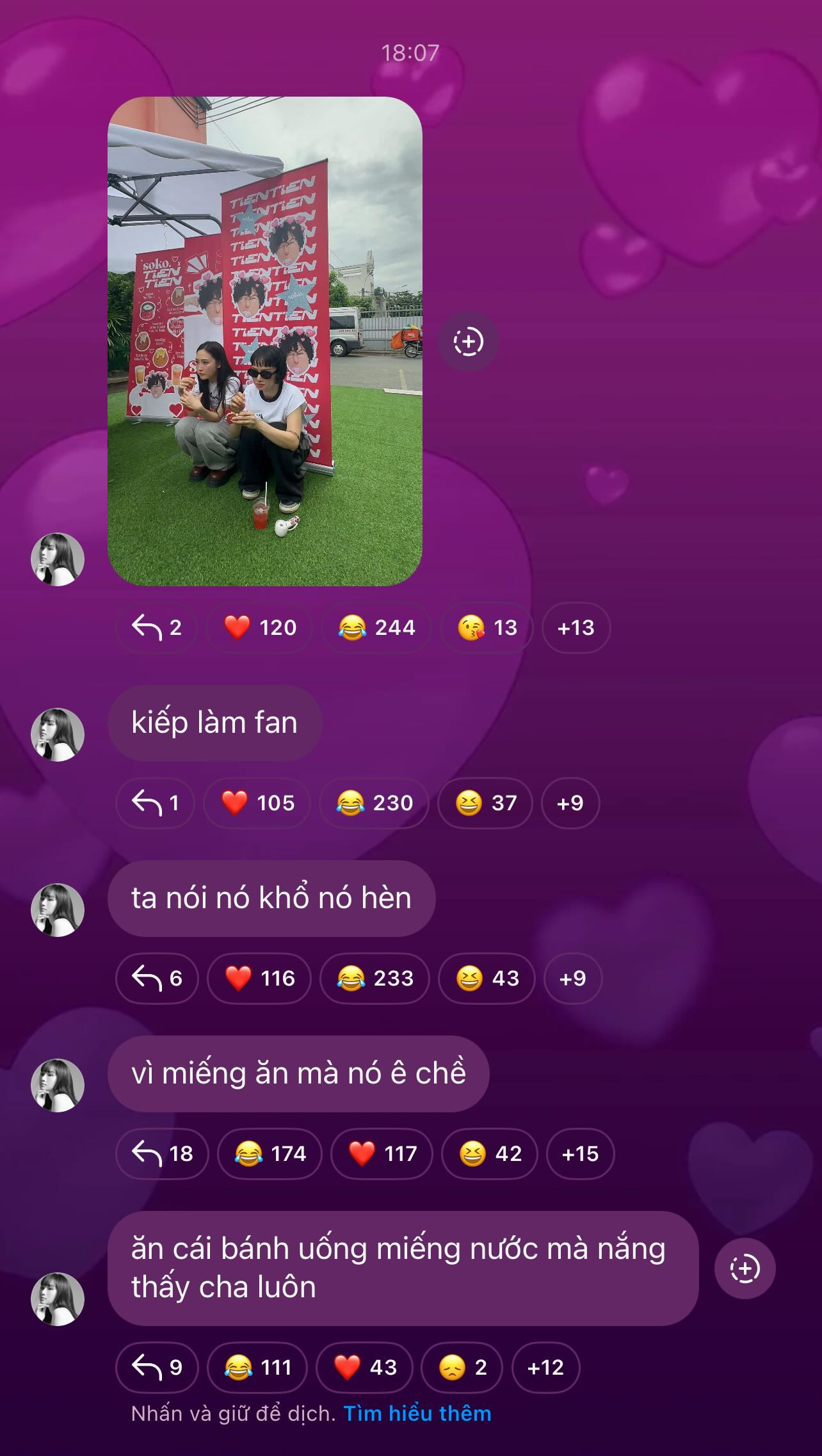
Task: Tap the laughing reaction showing 230
Action: tap(375, 803)
